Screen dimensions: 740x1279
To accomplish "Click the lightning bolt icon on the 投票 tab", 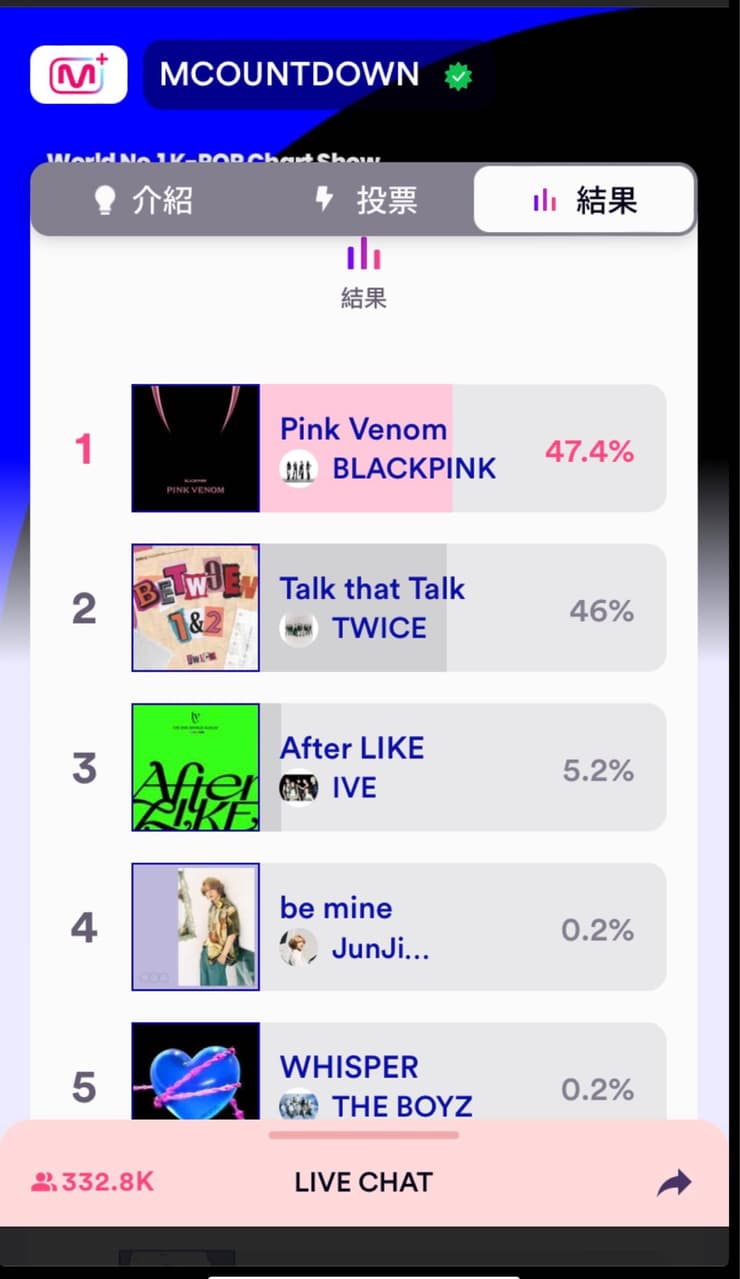I will (x=324, y=199).
